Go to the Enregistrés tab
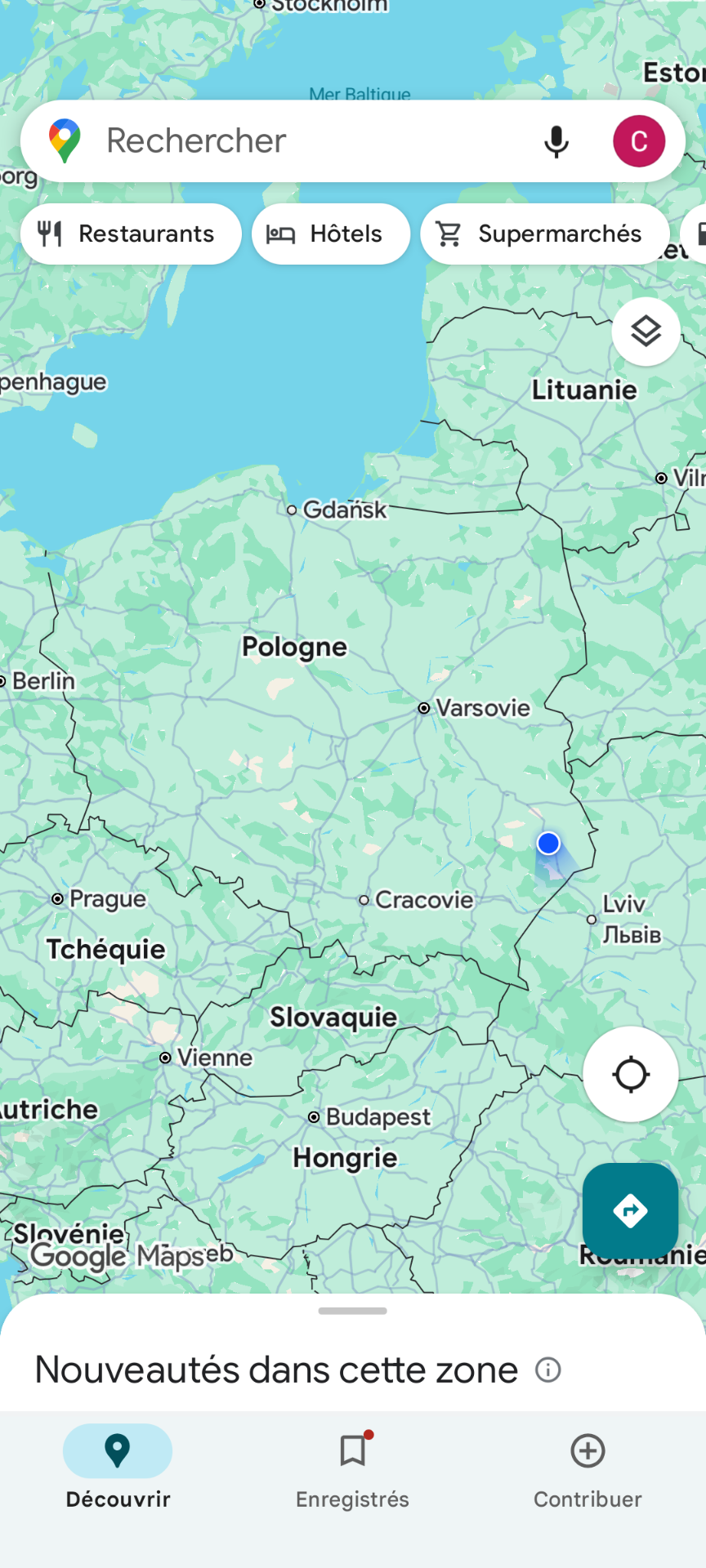 [x=353, y=1468]
